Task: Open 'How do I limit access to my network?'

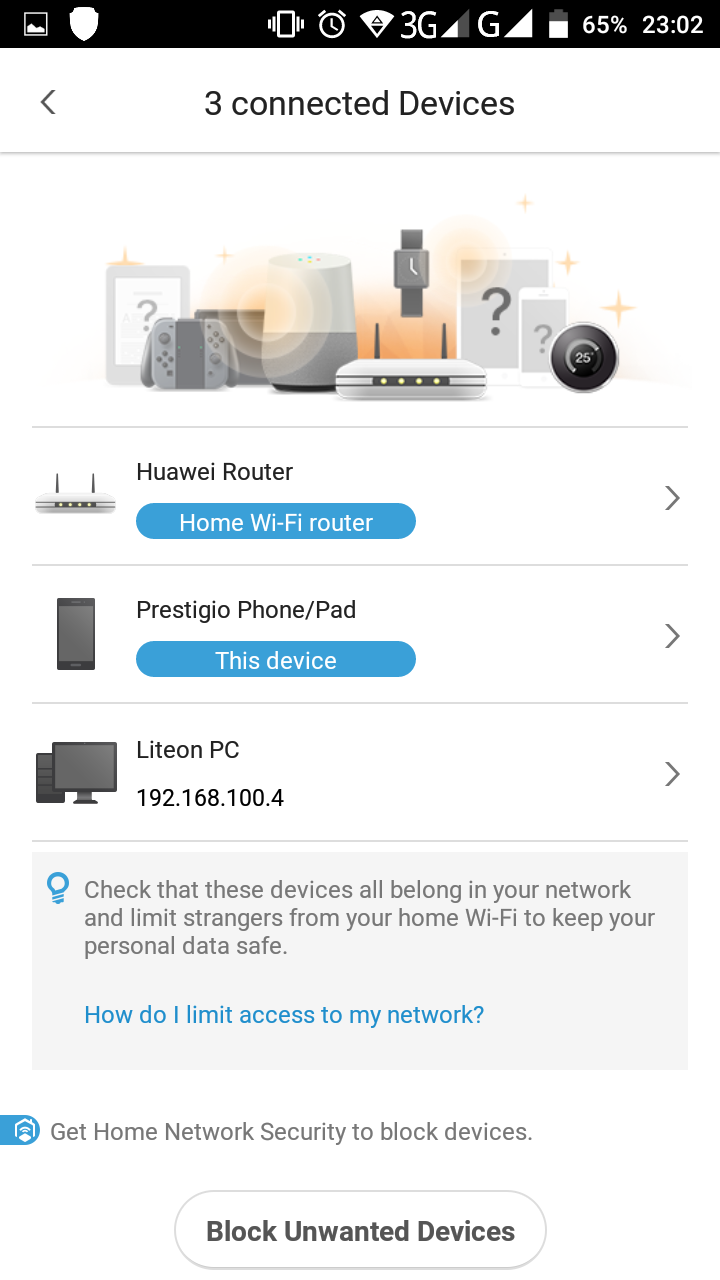Action: (284, 1015)
